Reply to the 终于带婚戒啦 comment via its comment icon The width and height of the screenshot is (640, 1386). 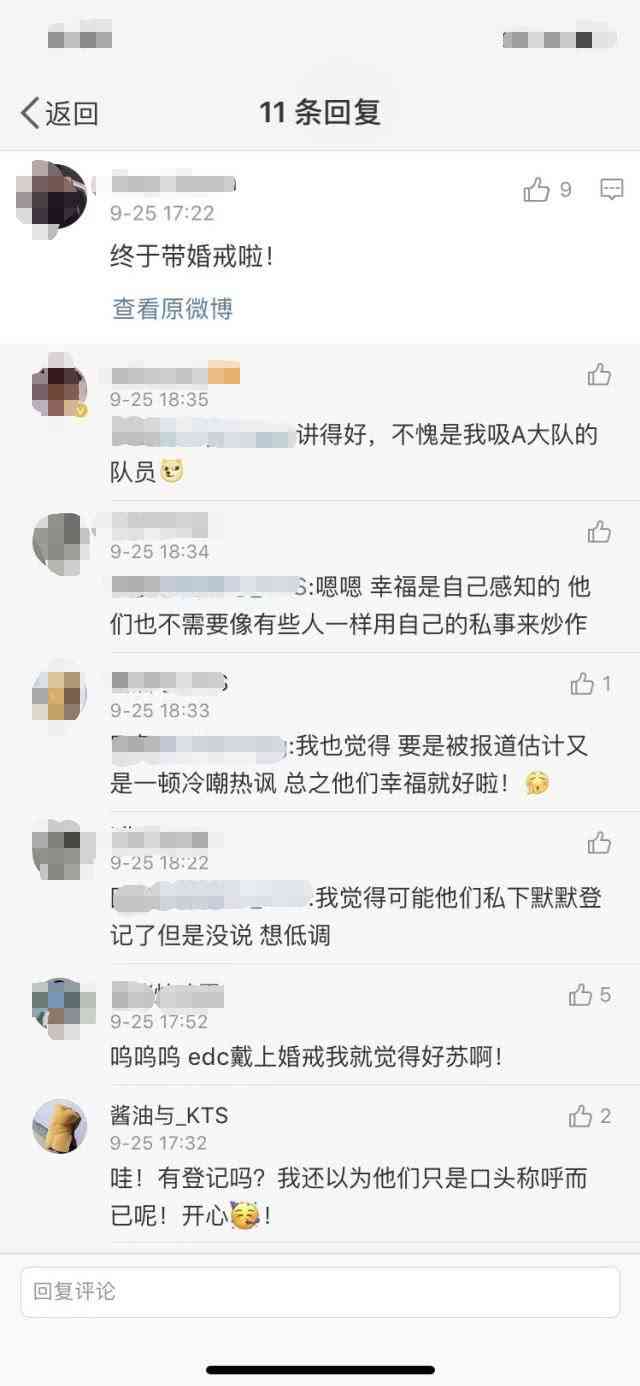click(x=611, y=189)
